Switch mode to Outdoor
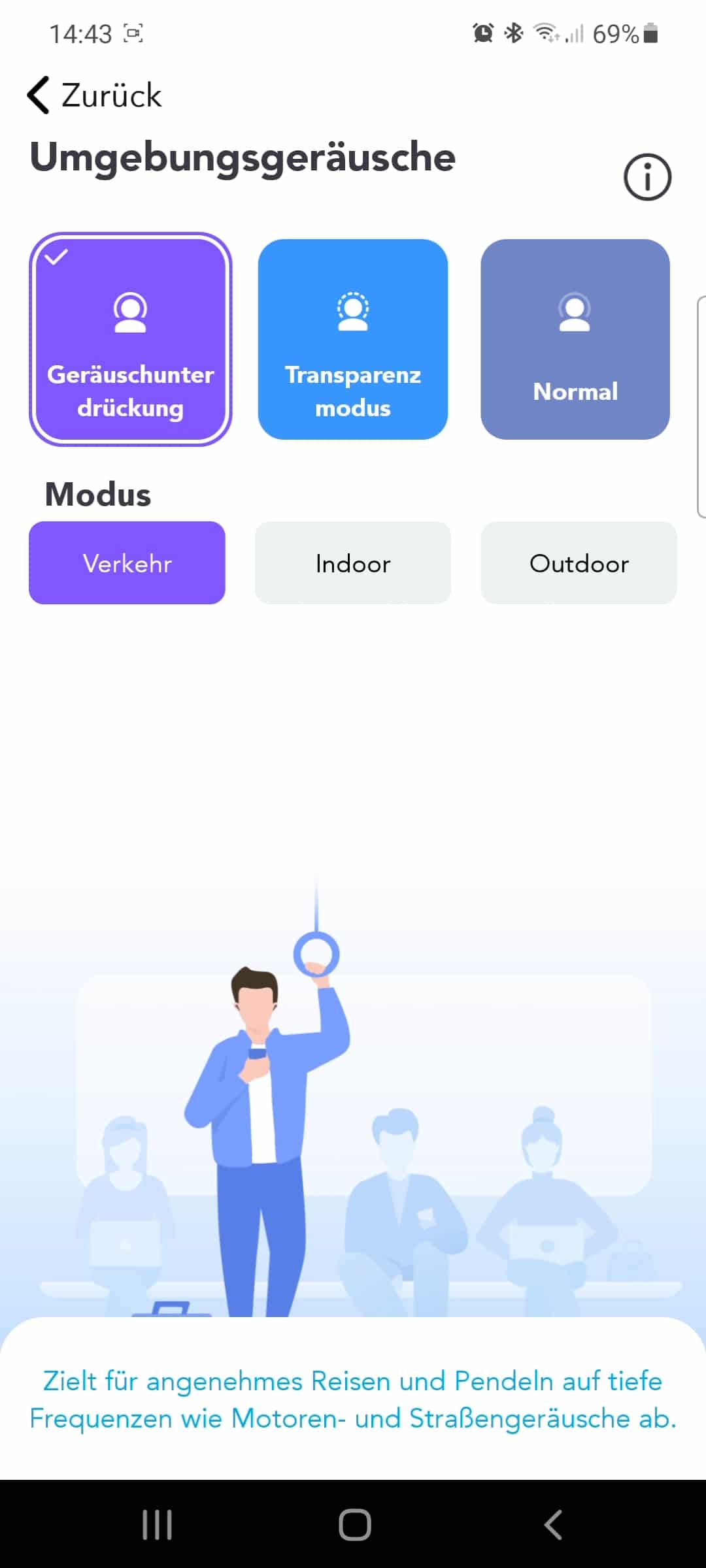The height and width of the screenshot is (1568, 706). pos(579,563)
